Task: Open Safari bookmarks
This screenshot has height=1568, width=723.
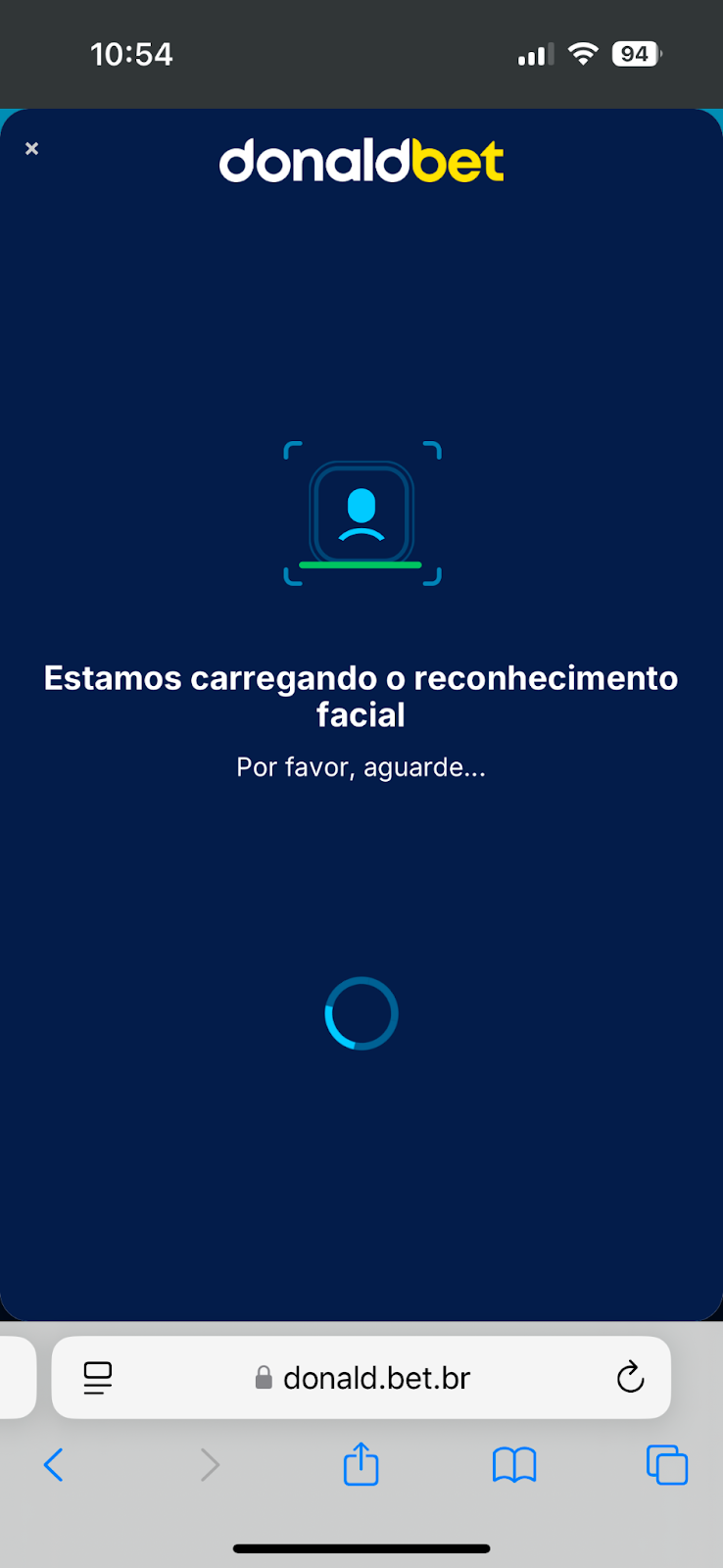Action: coord(514,1465)
